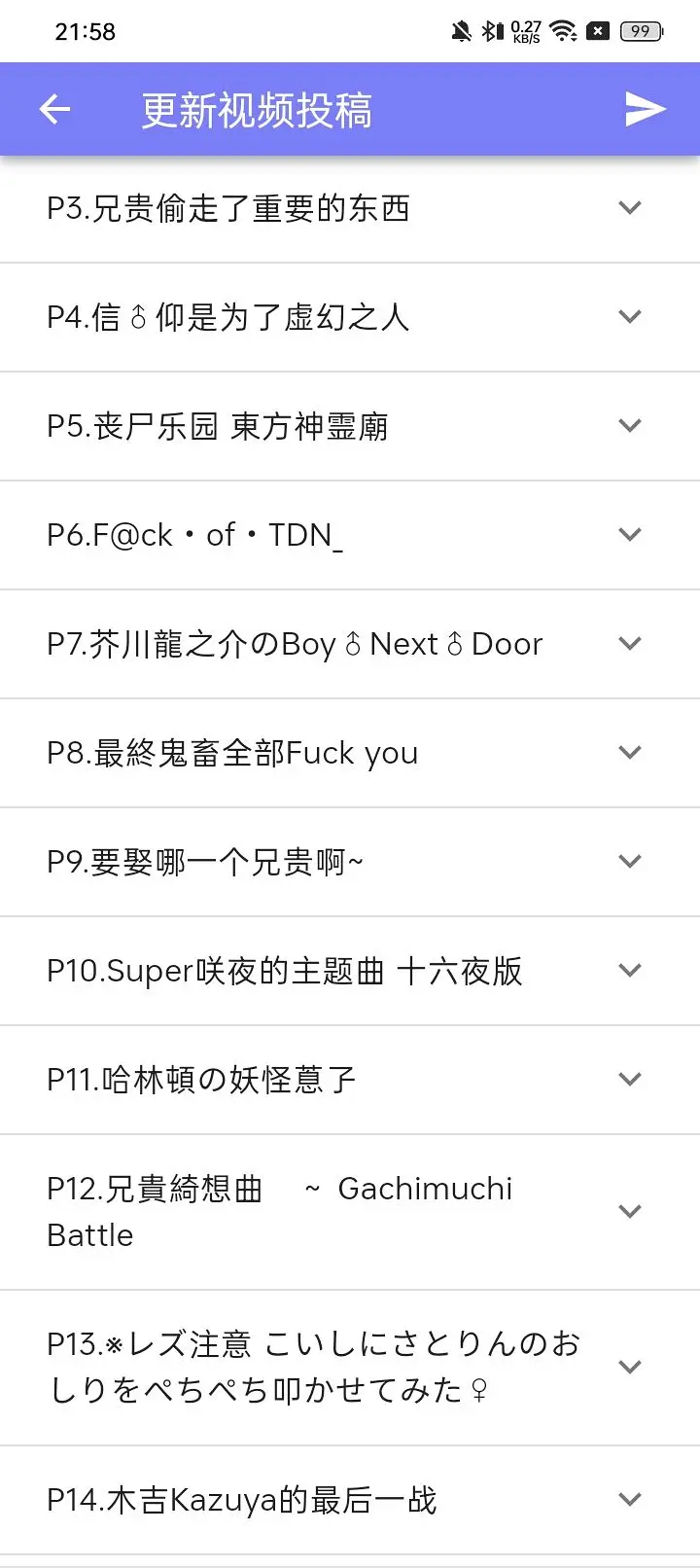Screen dimensions: 700x1568
Task: Expand P7.芥川龍之介のBoy♂Next♂Door
Action: [x=630, y=644]
